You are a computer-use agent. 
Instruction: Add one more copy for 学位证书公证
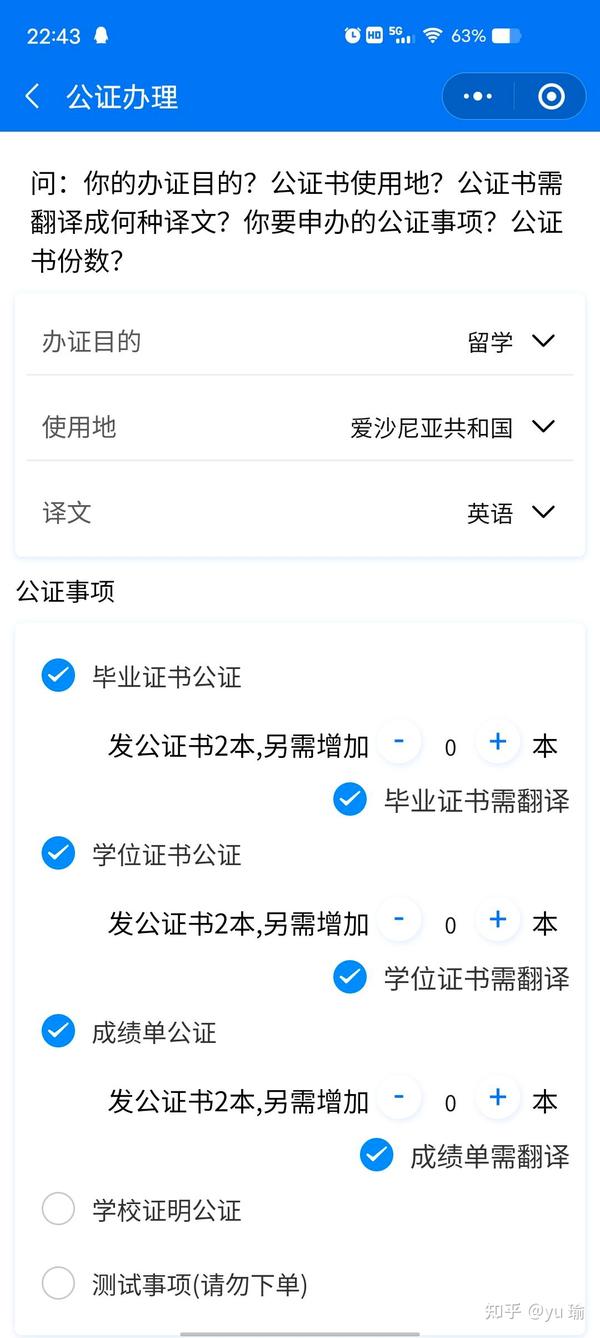pyautogui.click(x=498, y=921)
